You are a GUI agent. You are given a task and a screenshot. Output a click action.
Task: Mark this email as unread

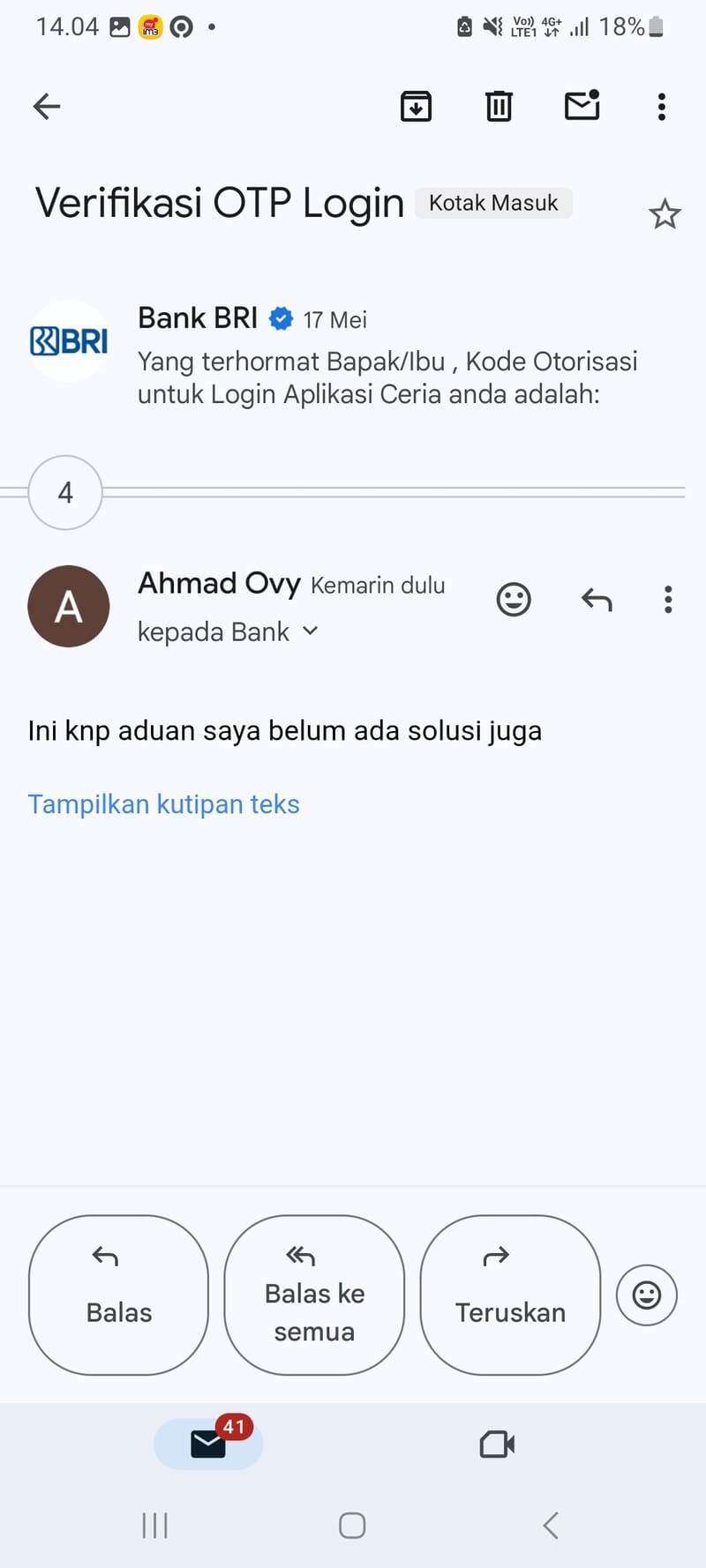click(x=582, y=105)
